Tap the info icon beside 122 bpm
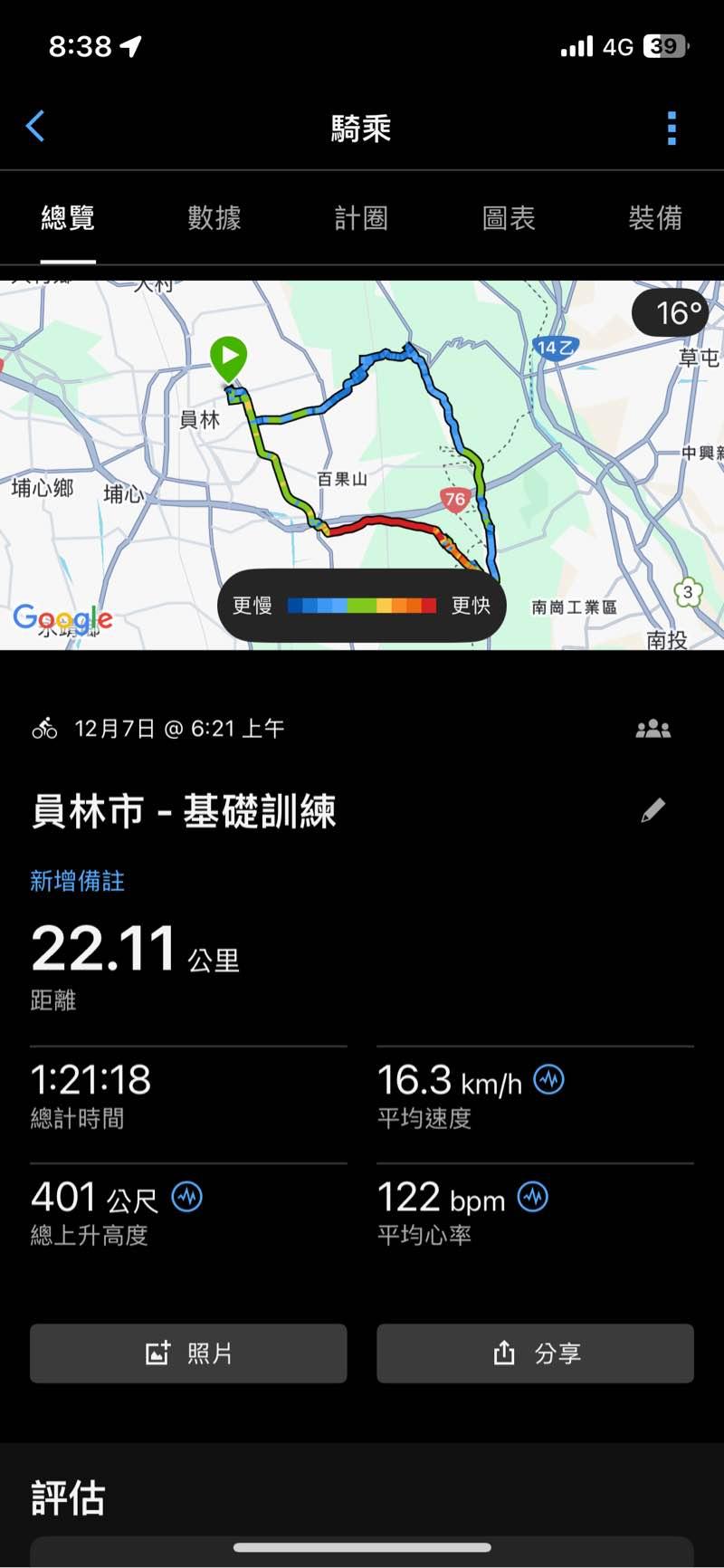This screenshot has height=1568, width=724. coord(533,1197)
